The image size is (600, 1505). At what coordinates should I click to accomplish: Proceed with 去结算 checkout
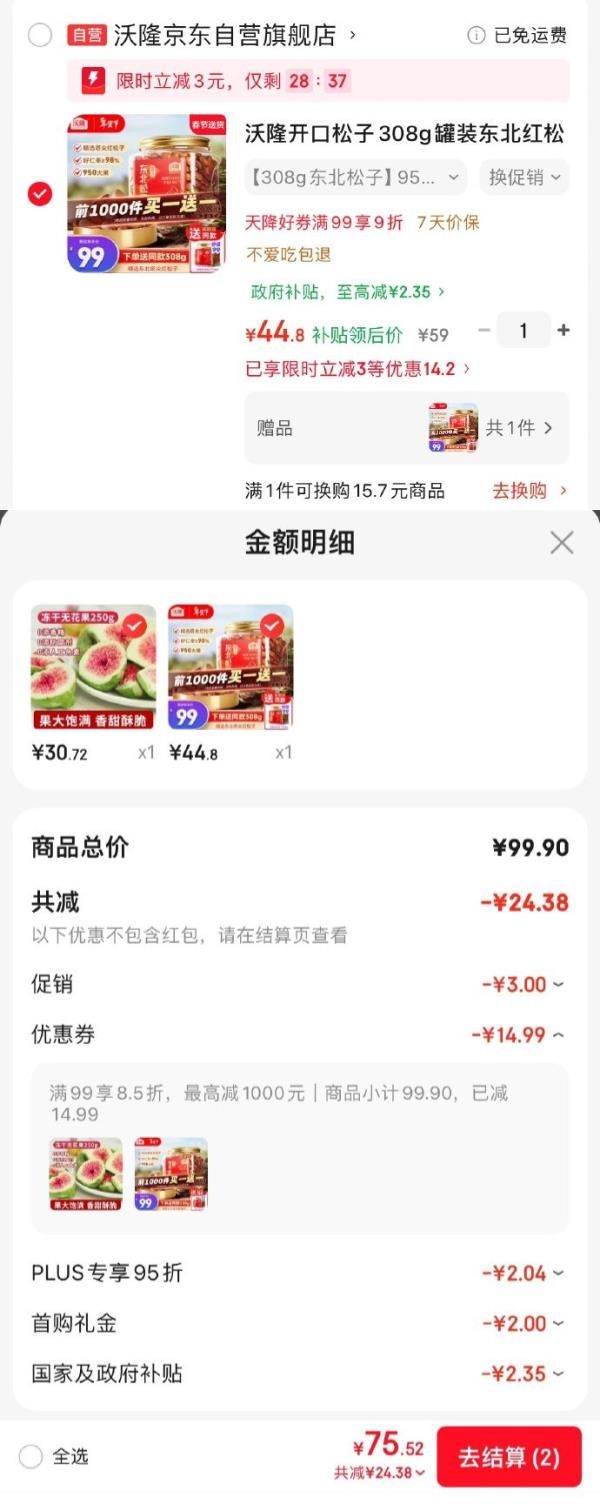click(509, 1457)
